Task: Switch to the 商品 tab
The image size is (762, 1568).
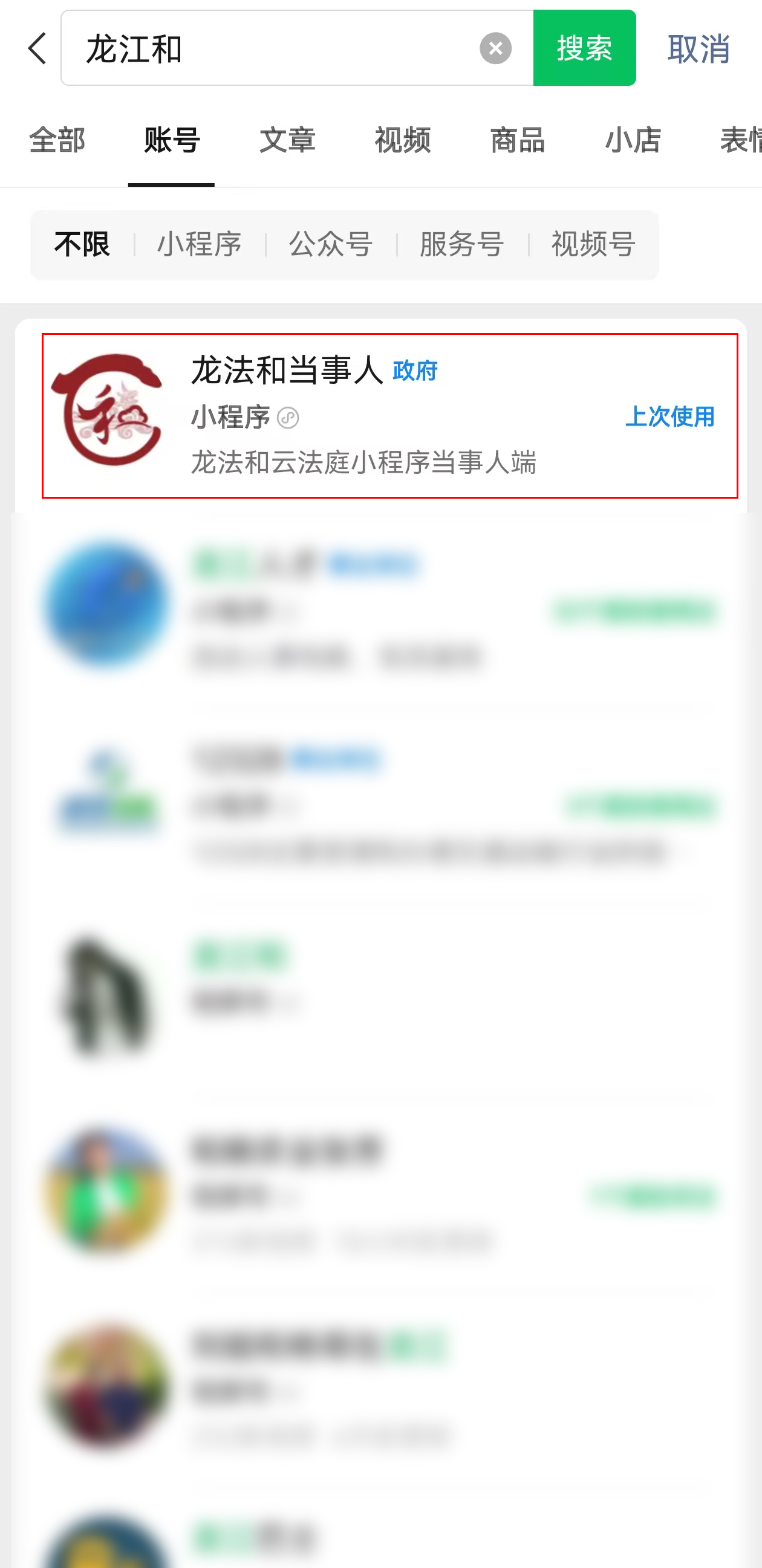Action: click(x=517, y=141)
